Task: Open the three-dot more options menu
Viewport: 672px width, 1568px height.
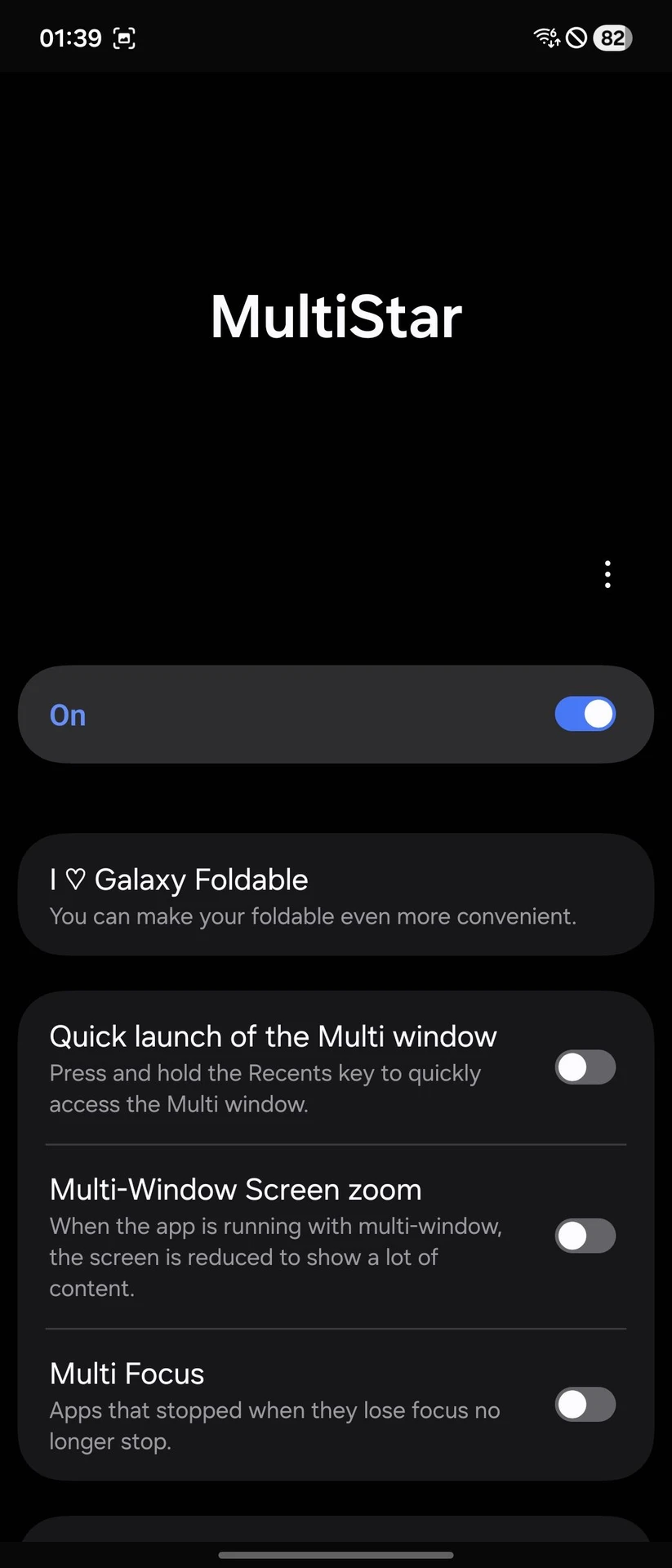Action: click(607, 574)
